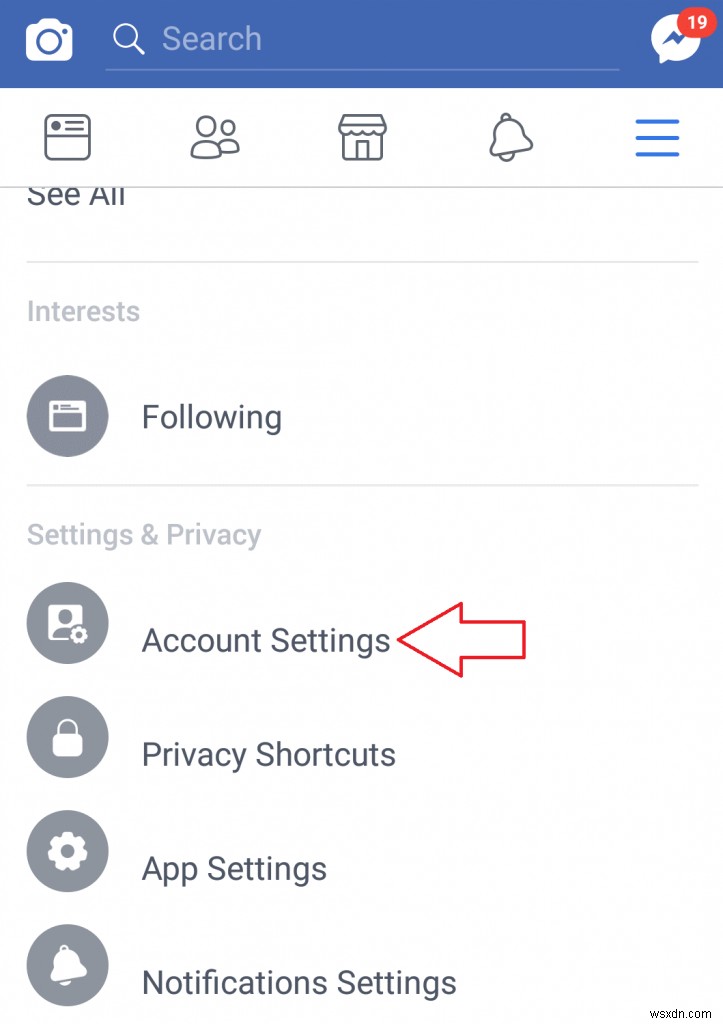
Task: Tap the Following pages icon
Action: point(67,416)
